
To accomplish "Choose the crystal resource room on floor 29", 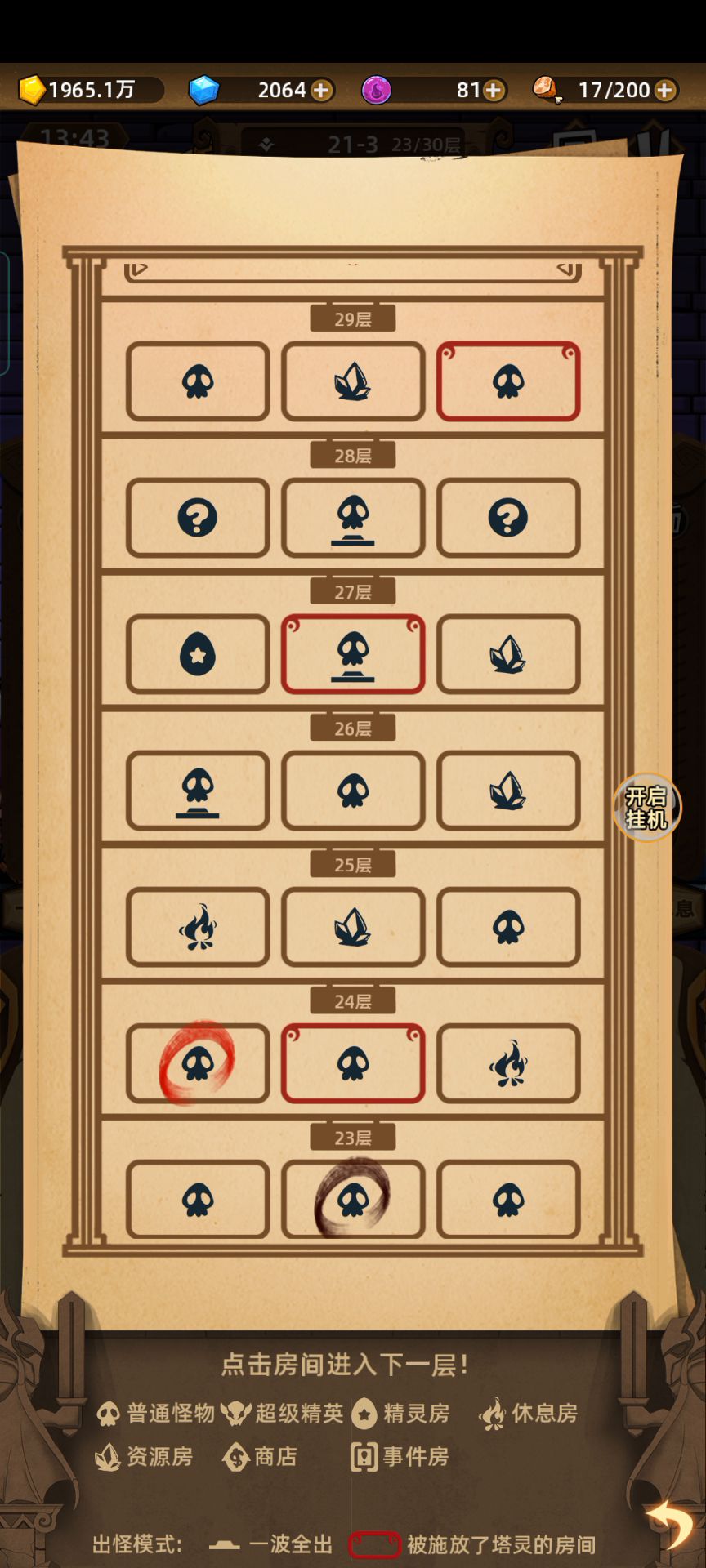I will [353, 381].
